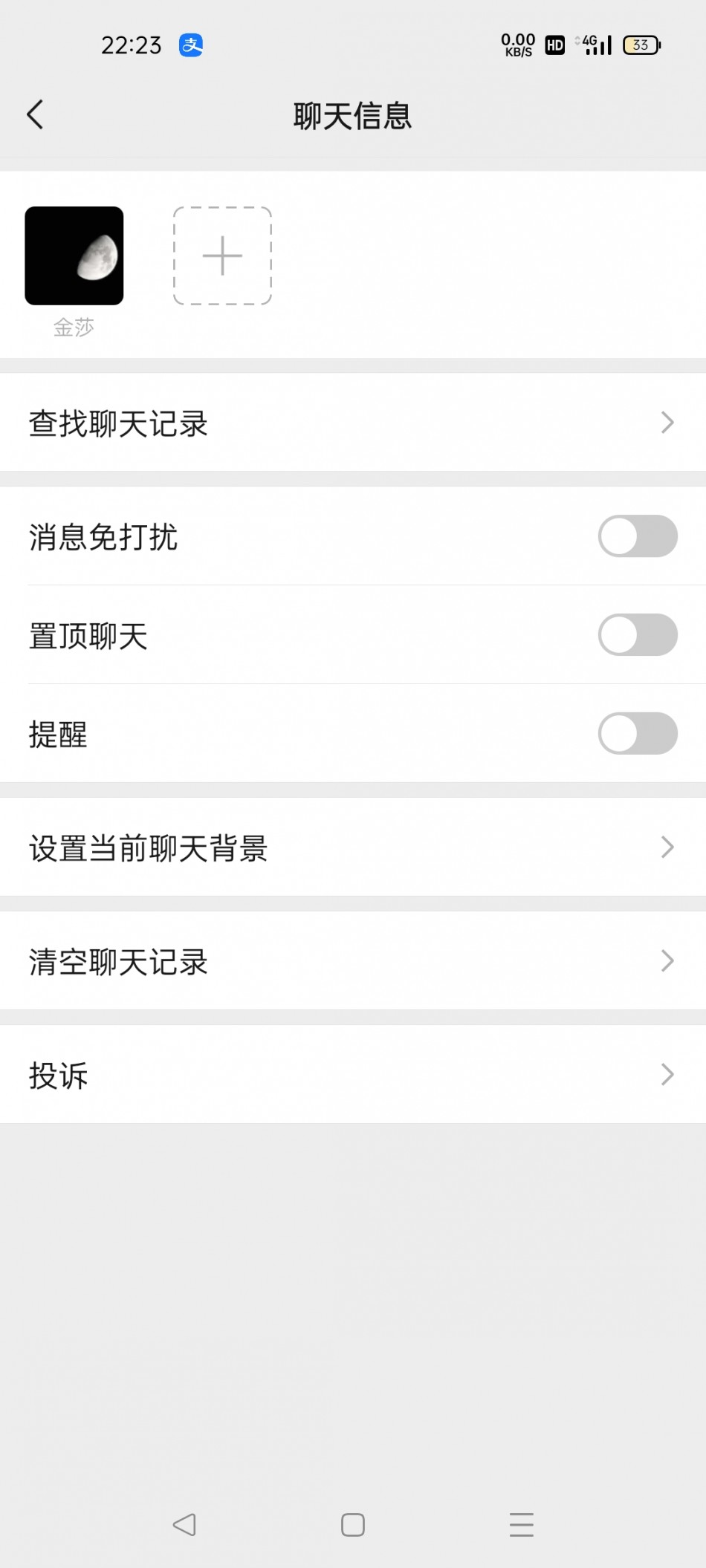Select 清空聊天记录
This screenshot has height=1568, width=706.
point(352,961)
